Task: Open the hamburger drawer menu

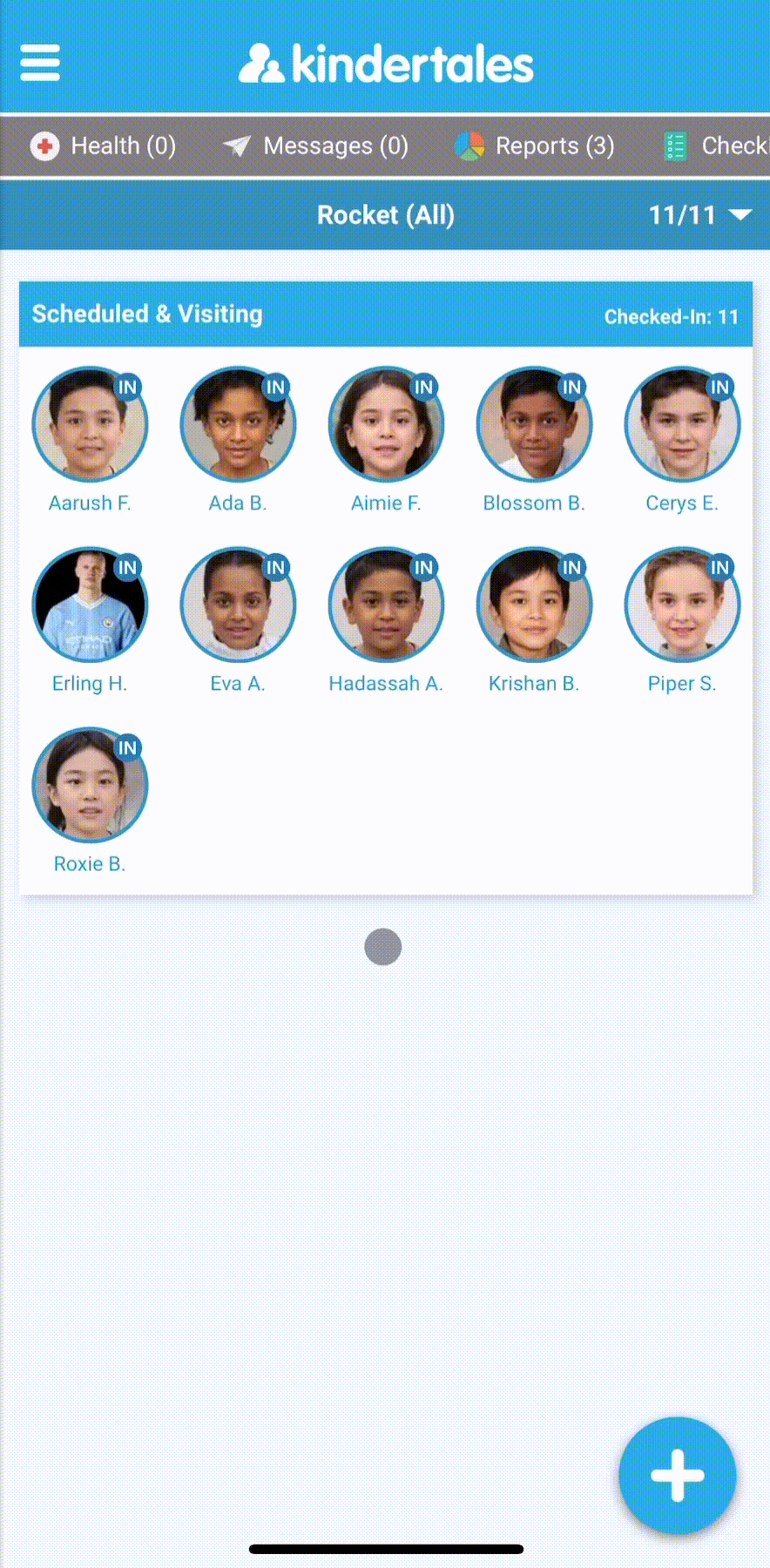Action: (40, 63)
